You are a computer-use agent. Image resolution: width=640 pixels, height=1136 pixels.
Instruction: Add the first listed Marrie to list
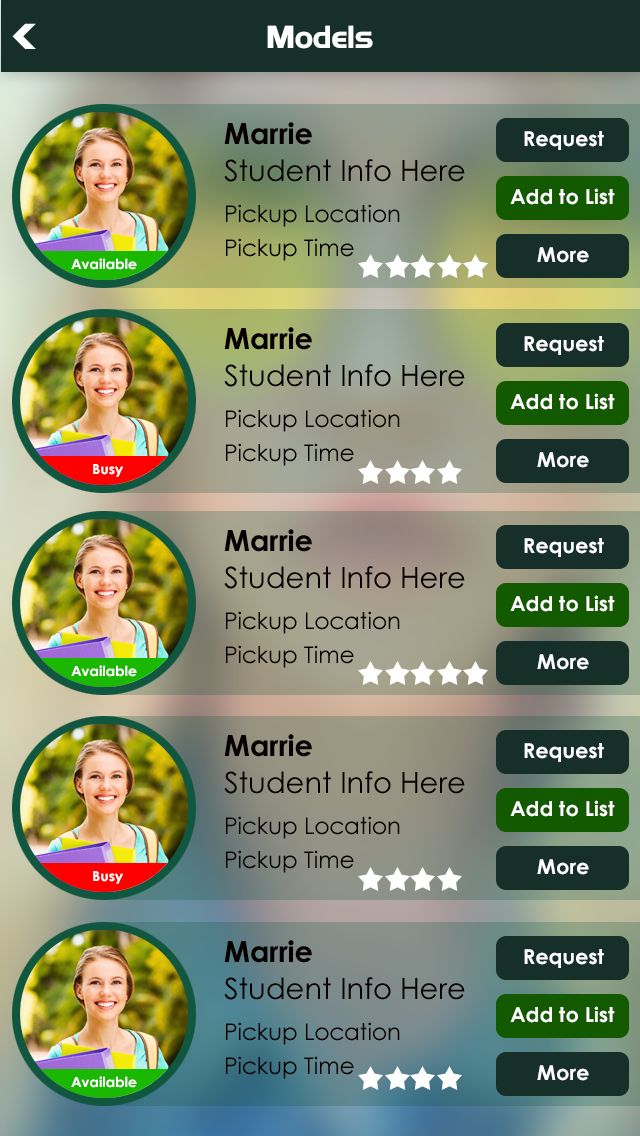tap(562, 198)
